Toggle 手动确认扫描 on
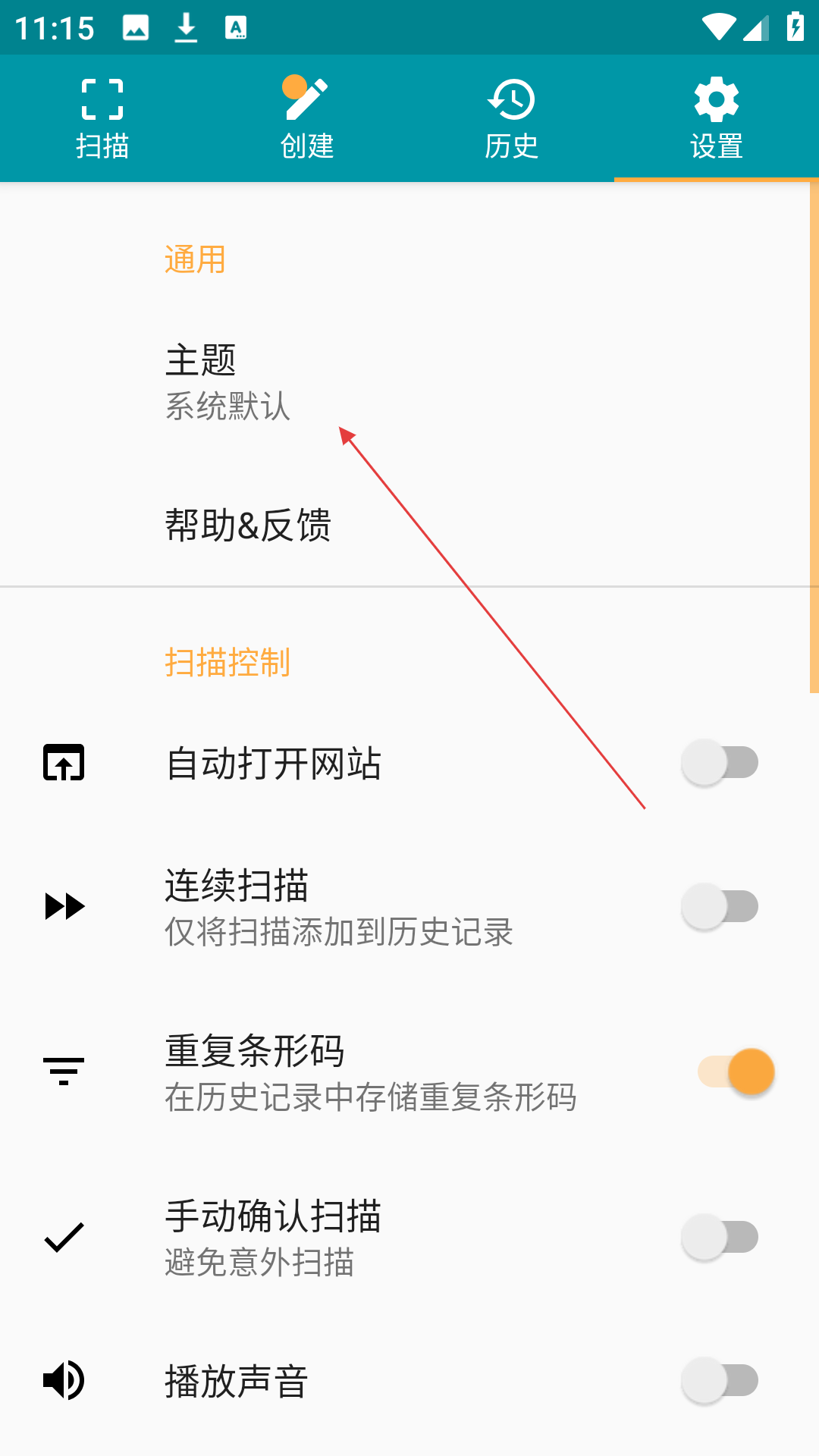 click(x=720, y=1238)
